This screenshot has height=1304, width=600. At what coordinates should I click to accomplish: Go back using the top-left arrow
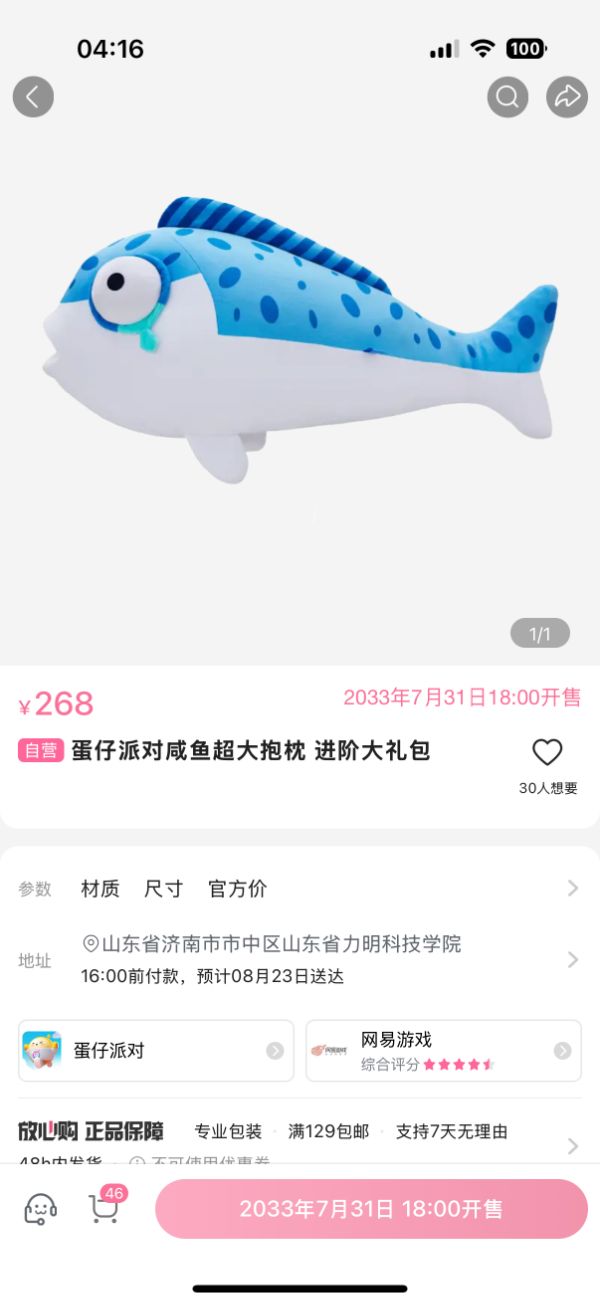coord(33,97)
